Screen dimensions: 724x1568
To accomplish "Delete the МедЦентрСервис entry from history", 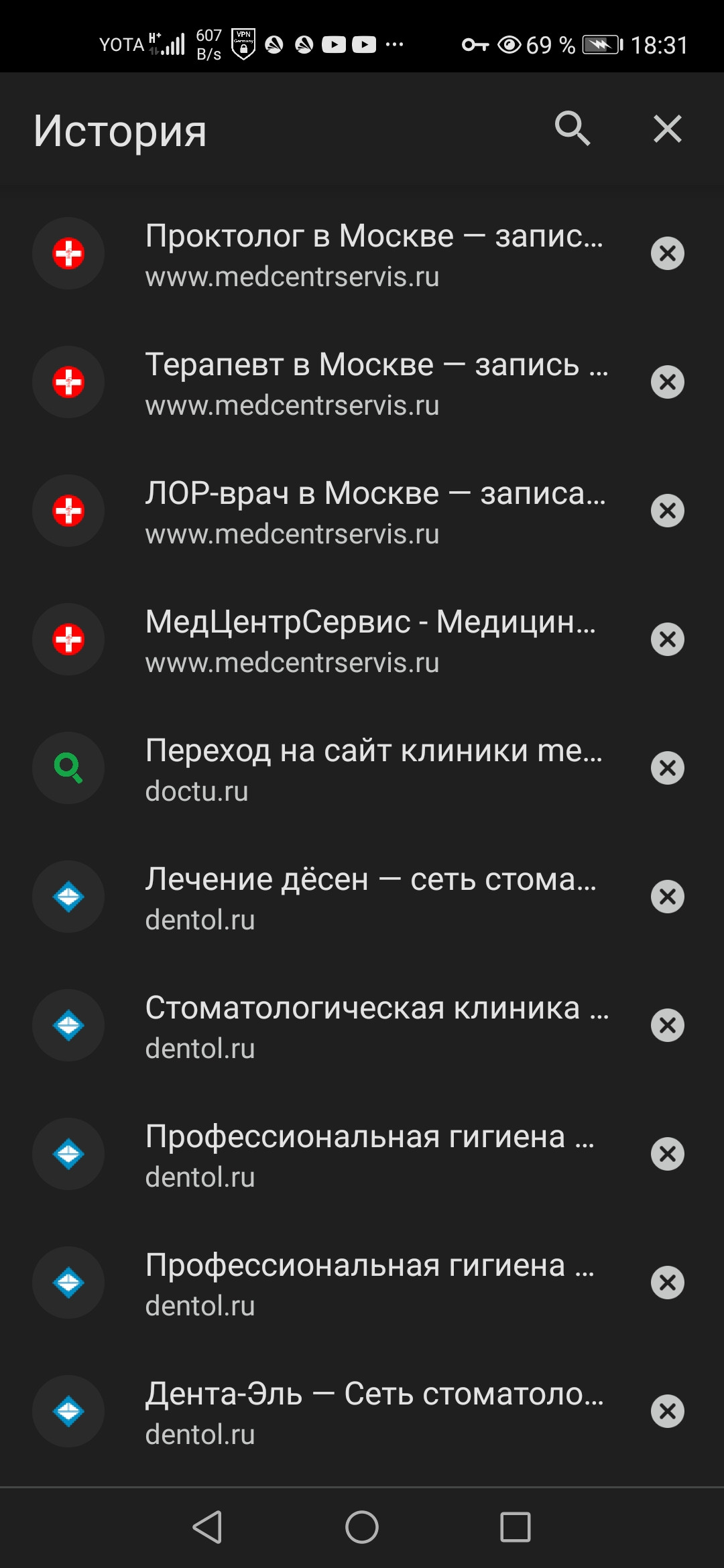I will click(667, 640).
